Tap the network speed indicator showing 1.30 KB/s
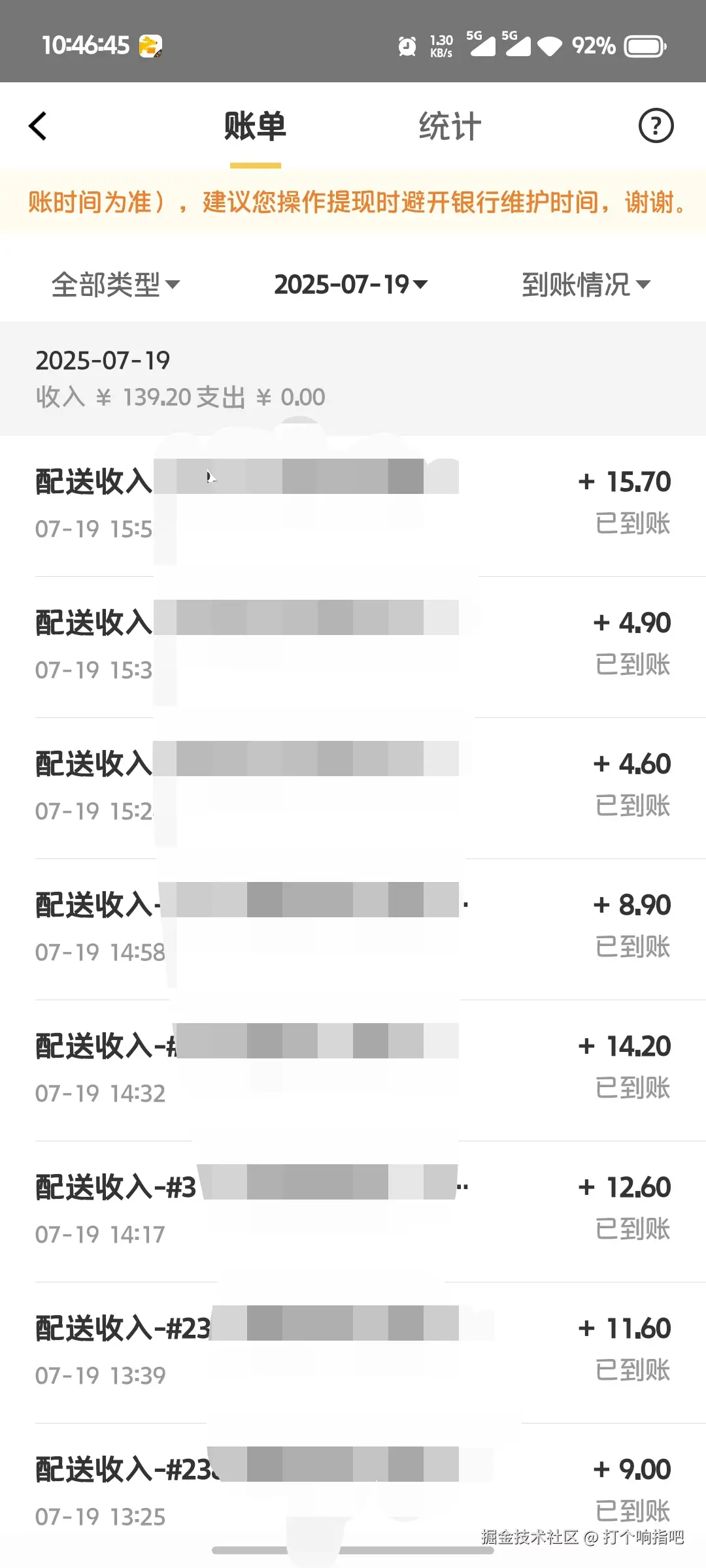The height and width of the screenshot is (1568, 706). (x=441, y=45)
